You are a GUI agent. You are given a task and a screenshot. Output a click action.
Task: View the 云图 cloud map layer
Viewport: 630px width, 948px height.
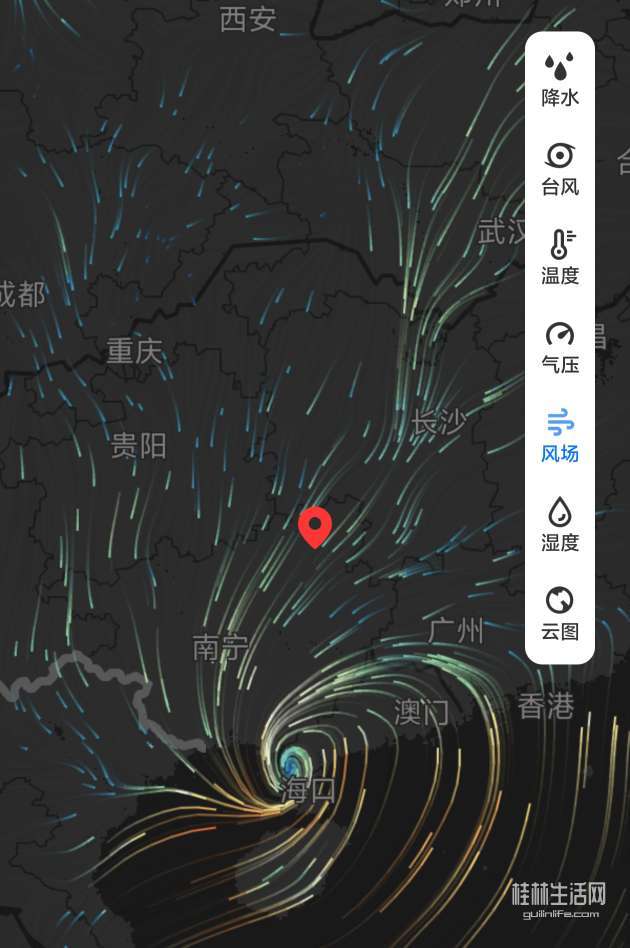tap(560, 613)
